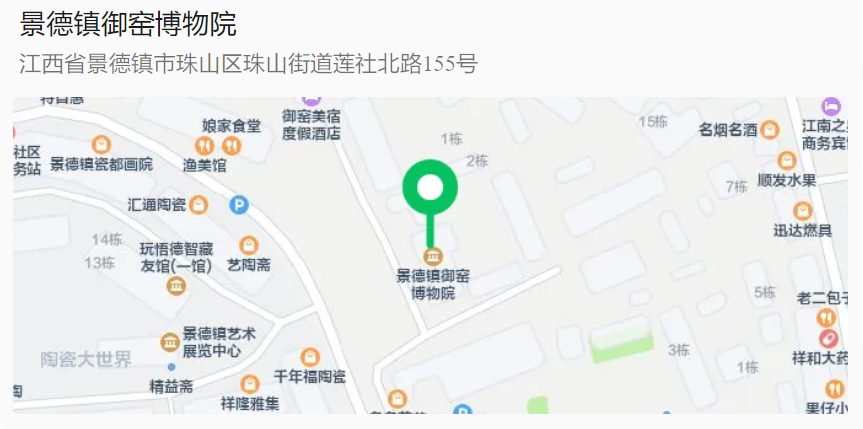
Task: Open the 景德镇御窑博物院 location map card
Action: (x=431, y=255)
